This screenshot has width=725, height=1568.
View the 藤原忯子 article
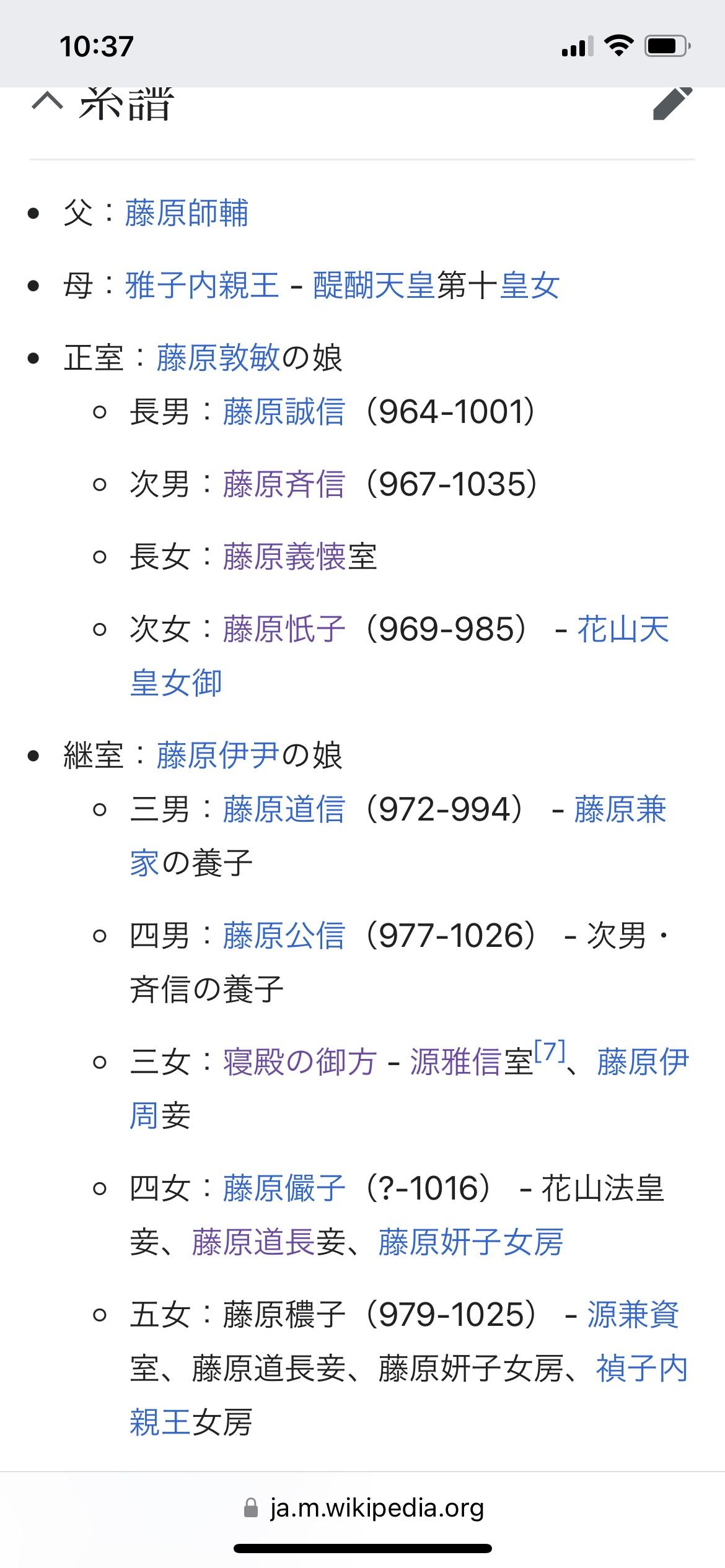(x=284, y=629)
